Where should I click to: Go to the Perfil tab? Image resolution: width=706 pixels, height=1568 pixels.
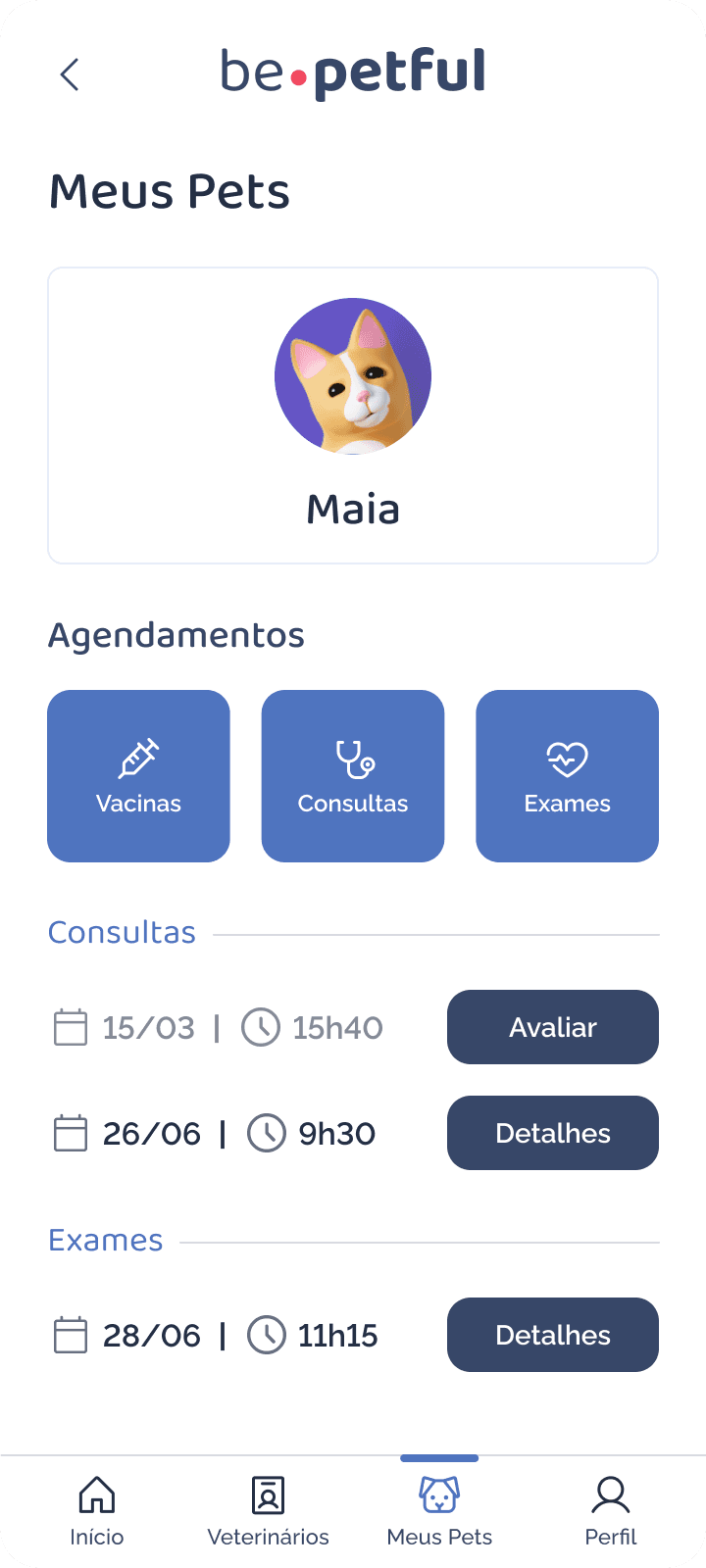[x=611, y=1511]
